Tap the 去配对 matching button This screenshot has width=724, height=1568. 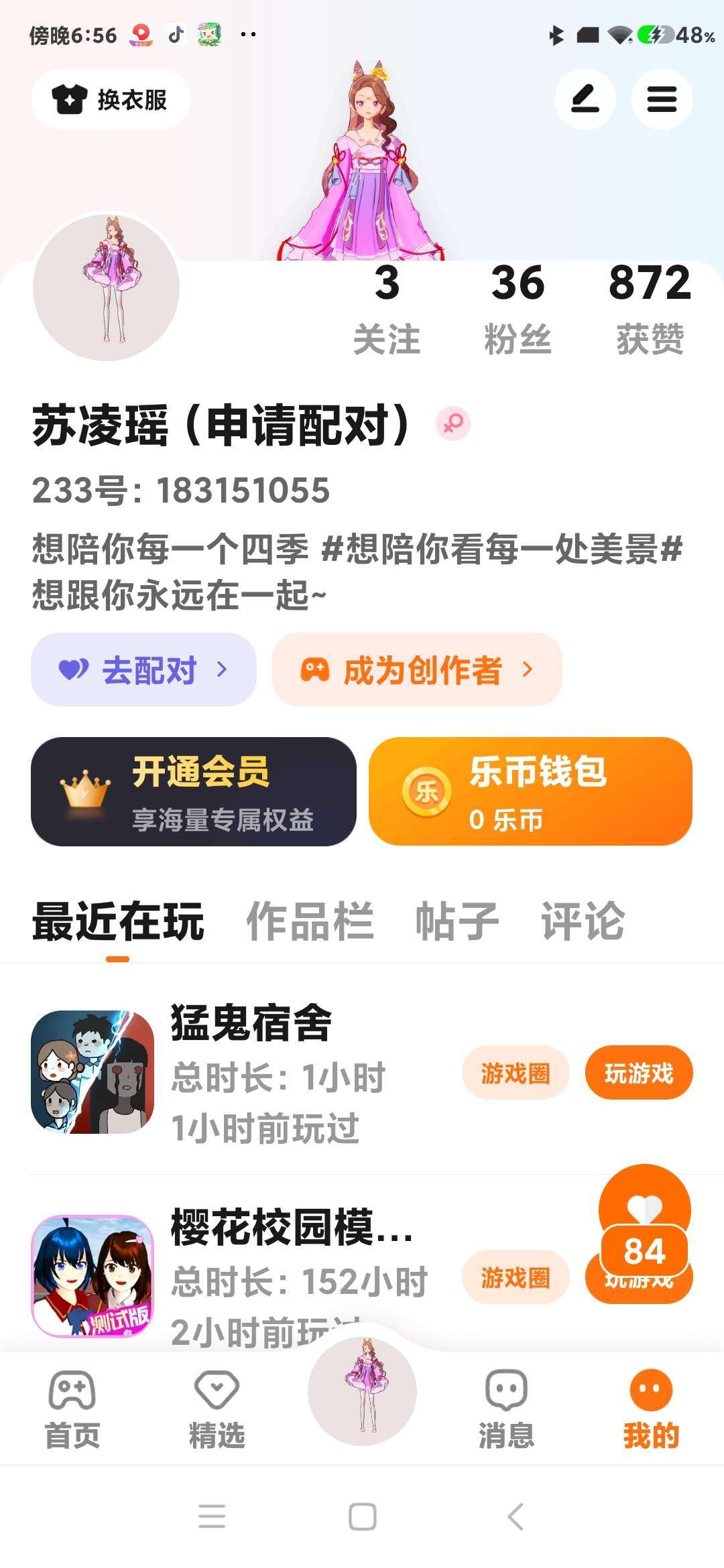click(143, 669)
